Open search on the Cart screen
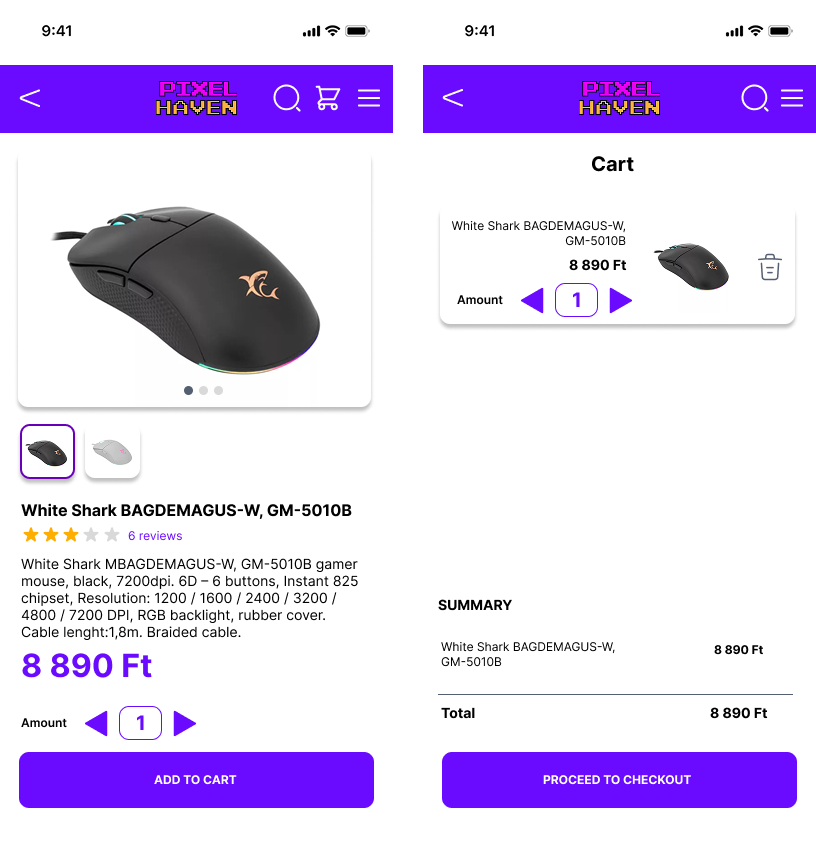The height and width of the screenshot is (852, 816). point(754,98)
